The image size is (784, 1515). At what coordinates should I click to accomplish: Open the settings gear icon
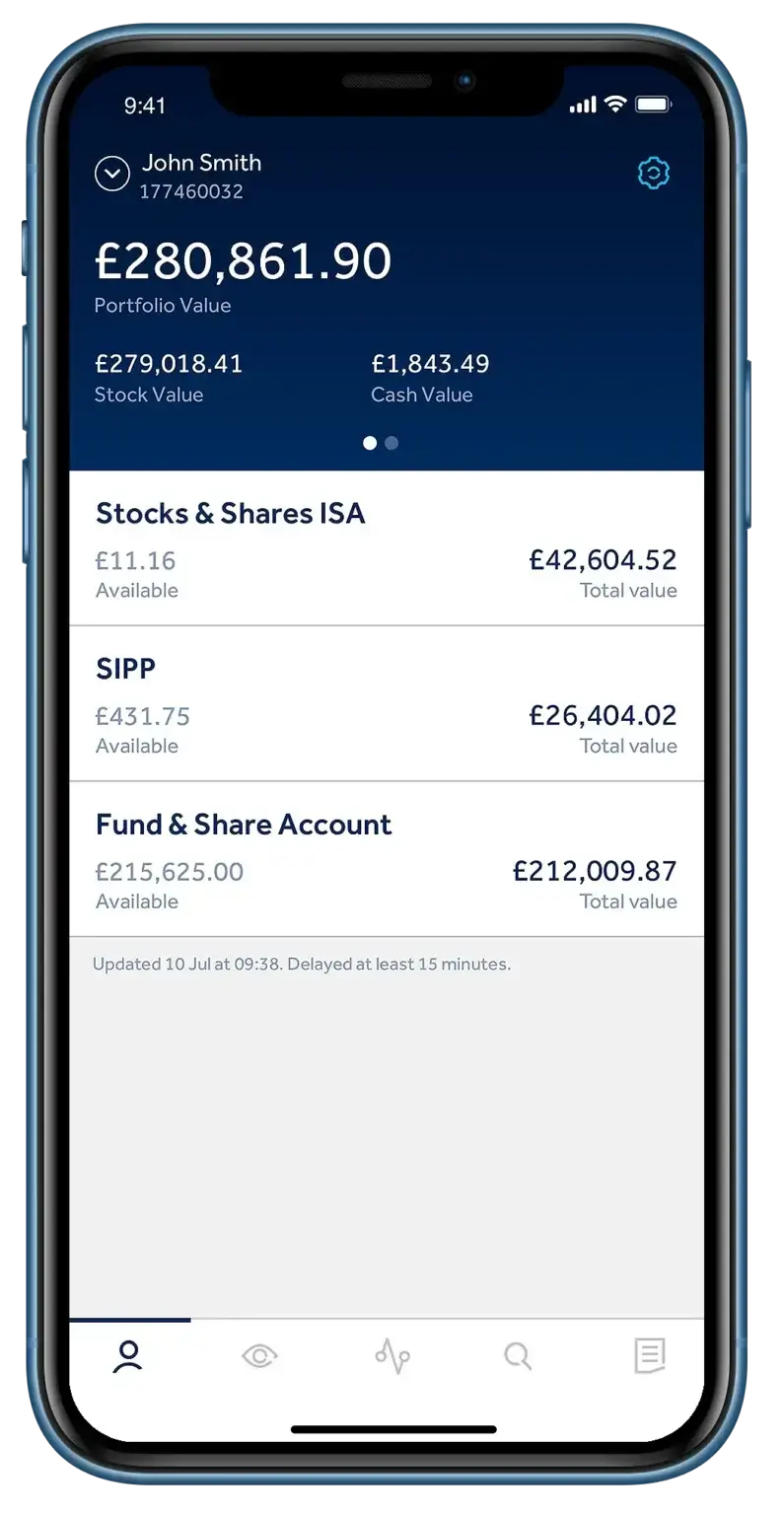point(653,174)
